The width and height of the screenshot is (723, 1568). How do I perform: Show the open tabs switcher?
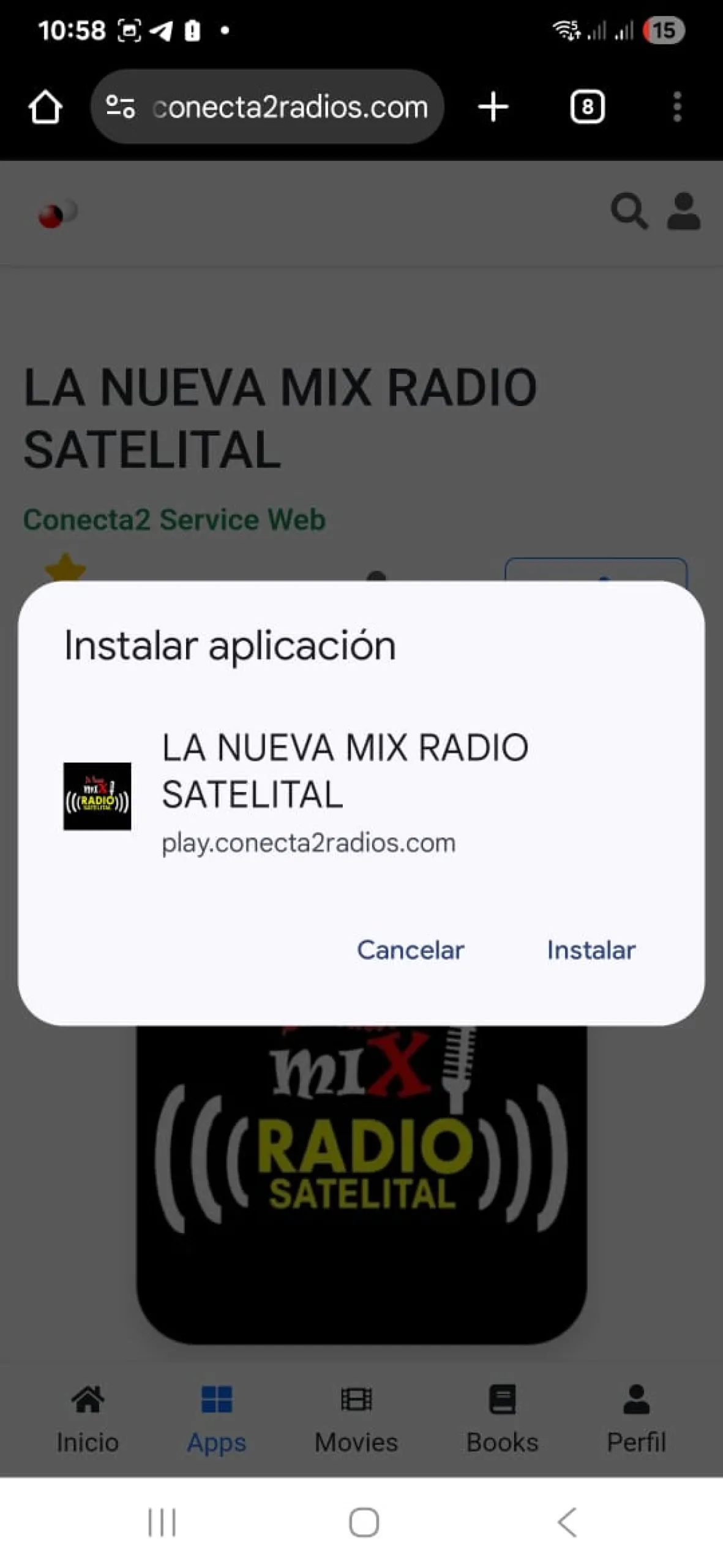(x=587, y=107)
